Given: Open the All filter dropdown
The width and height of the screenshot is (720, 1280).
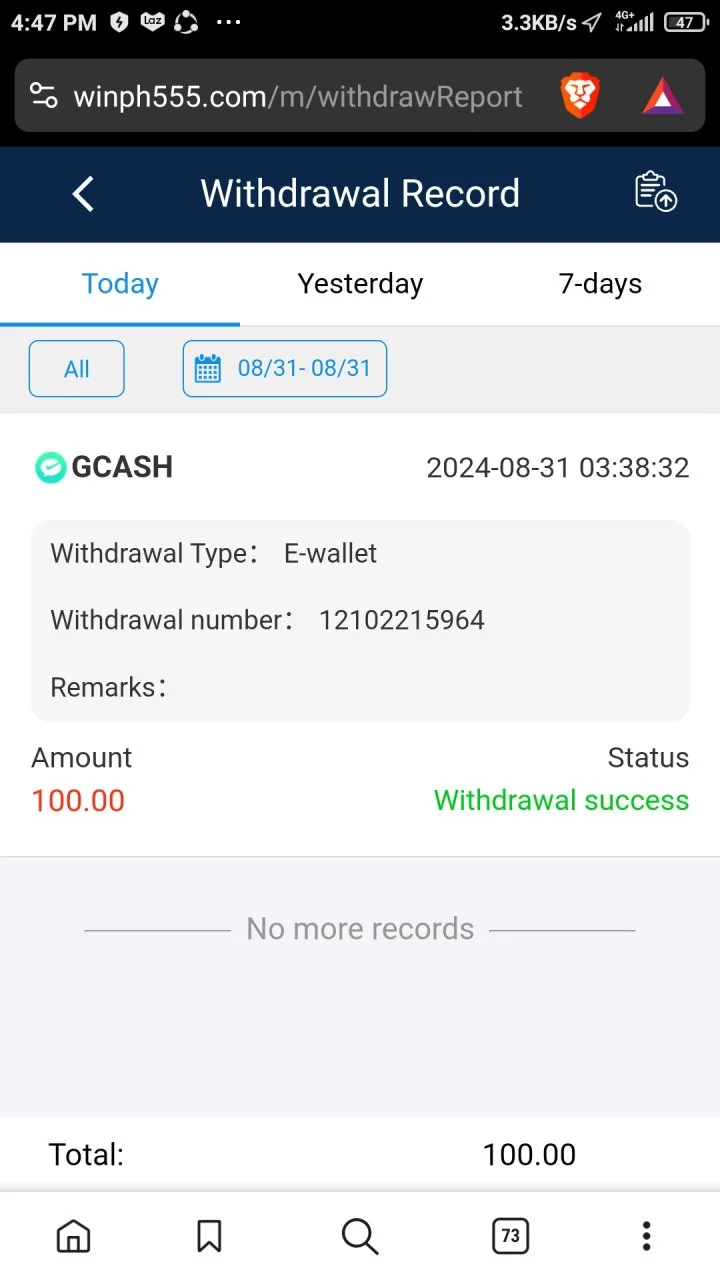Looking at the screenshot, I should click(77, 369).
